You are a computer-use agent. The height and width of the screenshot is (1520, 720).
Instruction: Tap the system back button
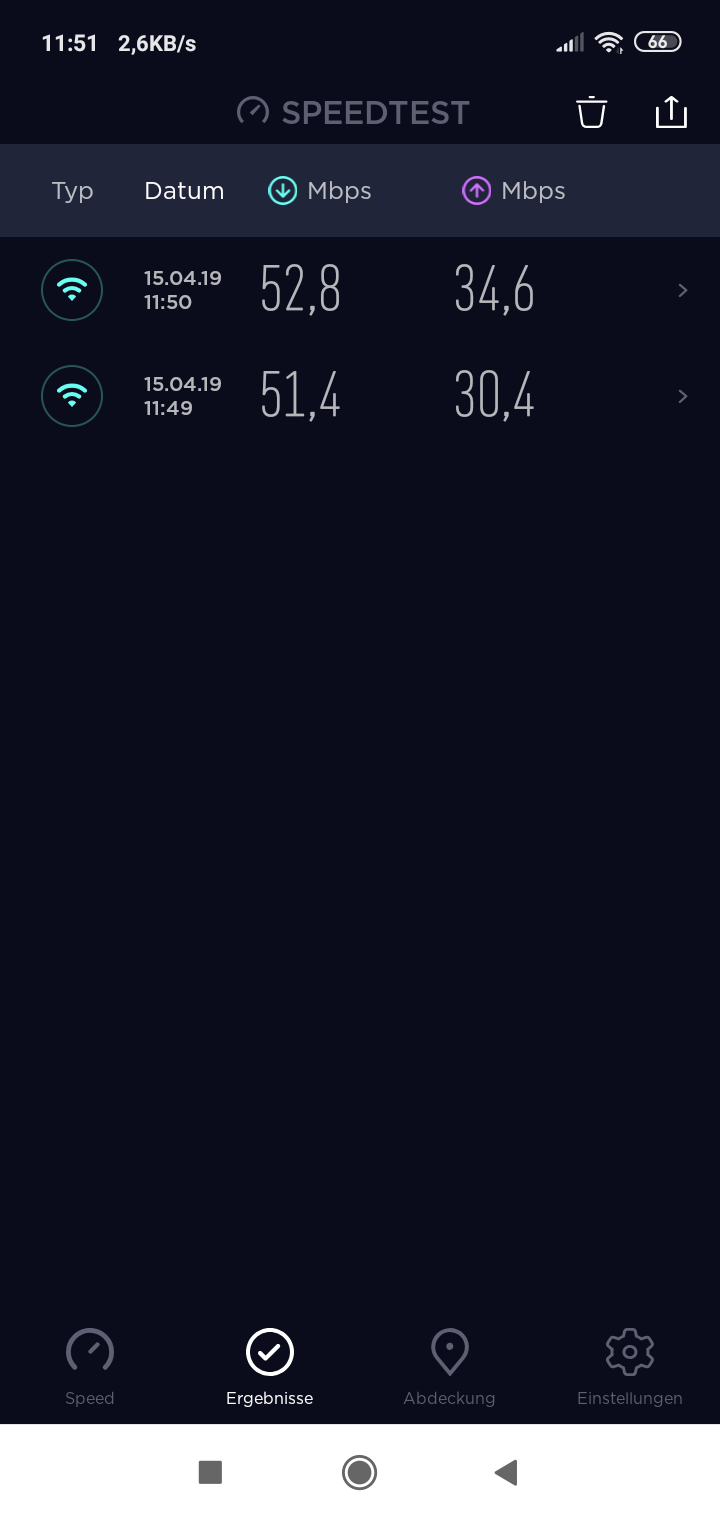[x=506, y=1472]
